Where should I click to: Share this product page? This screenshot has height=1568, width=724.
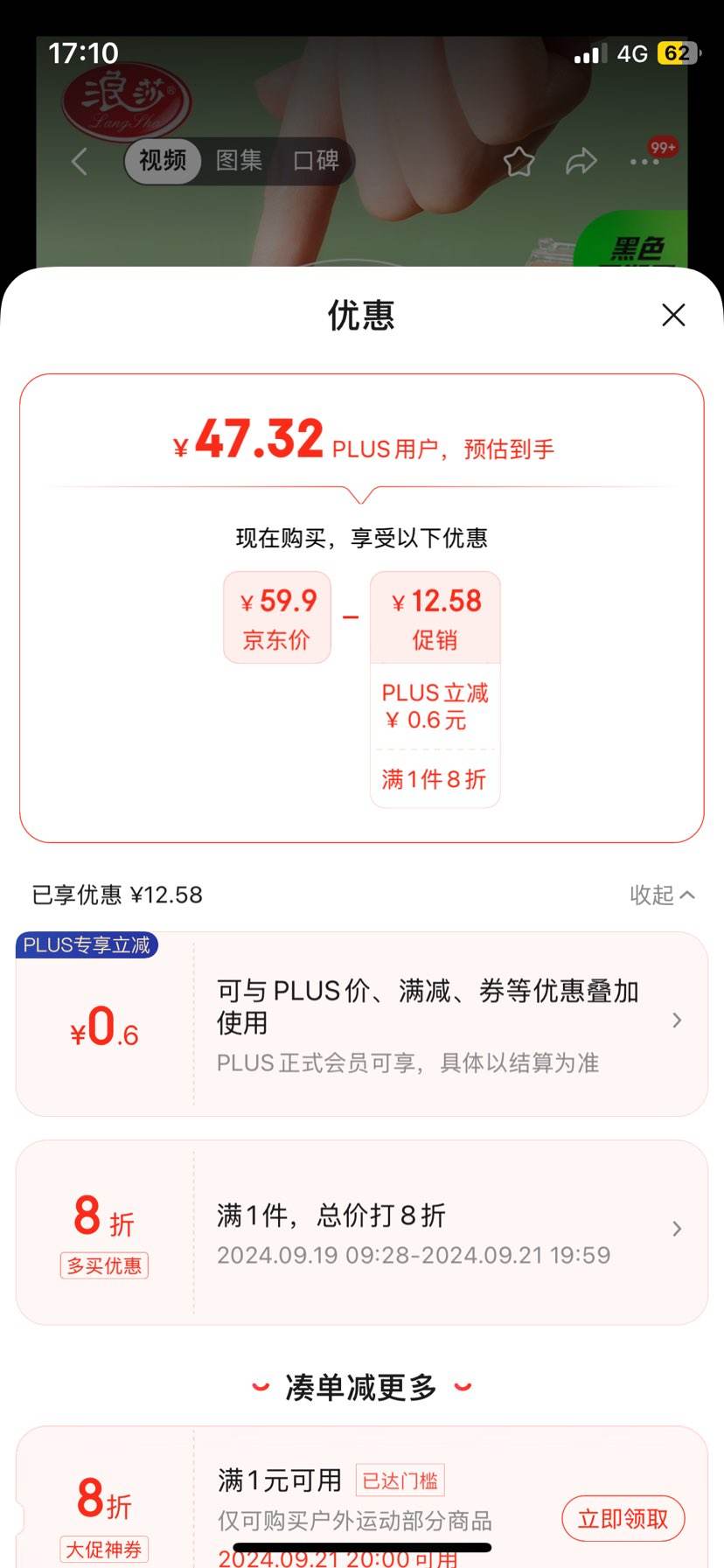pos(581,162)
